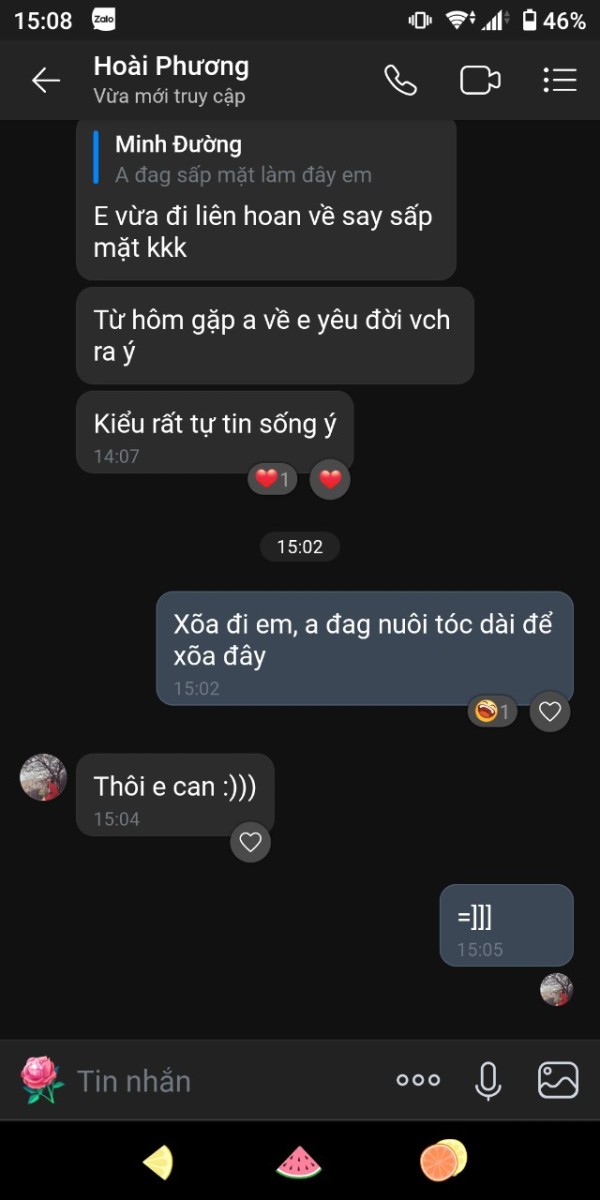Screen dimensions: 600x1200
Task: Tap the quoted Minh Đường reply
Action: click(244, 159)
